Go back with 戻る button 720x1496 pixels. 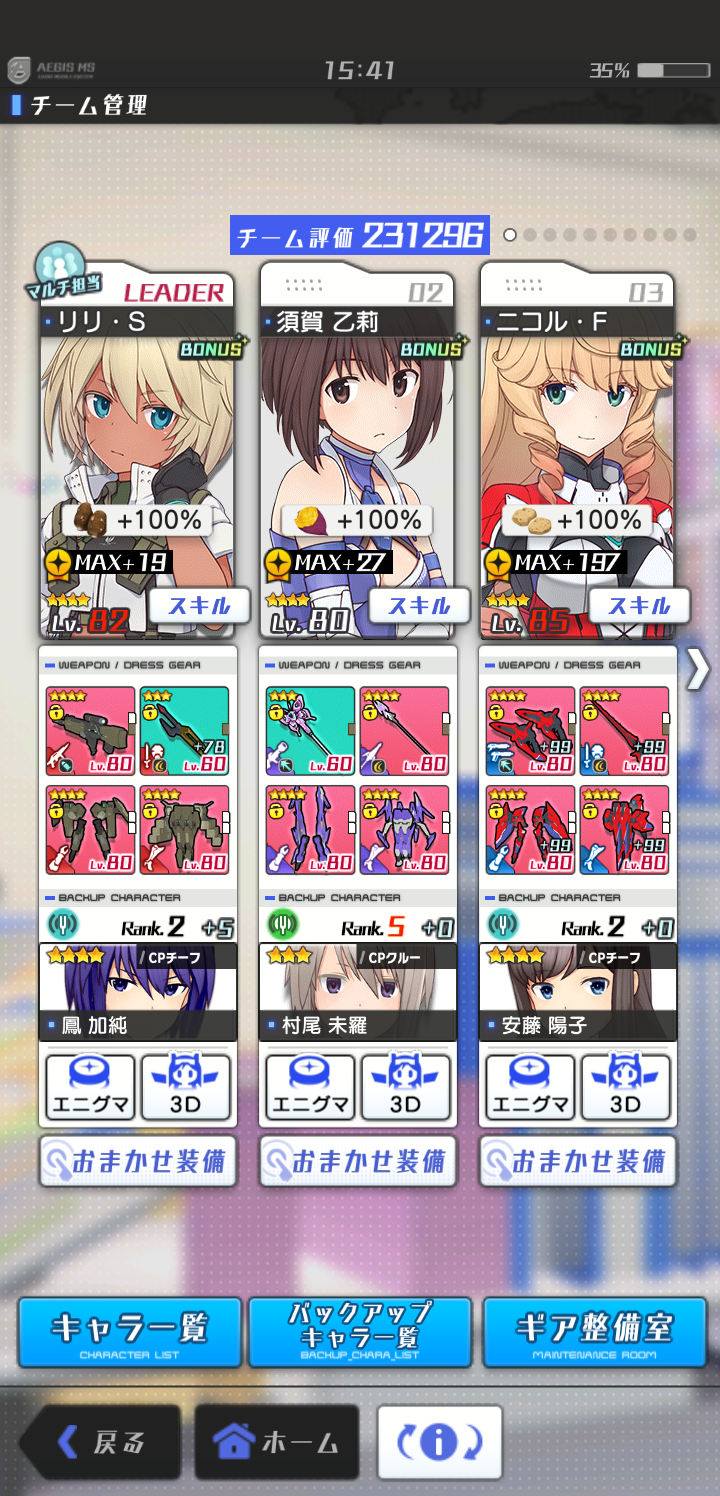pyautogui.click(x=100, y=1442)
